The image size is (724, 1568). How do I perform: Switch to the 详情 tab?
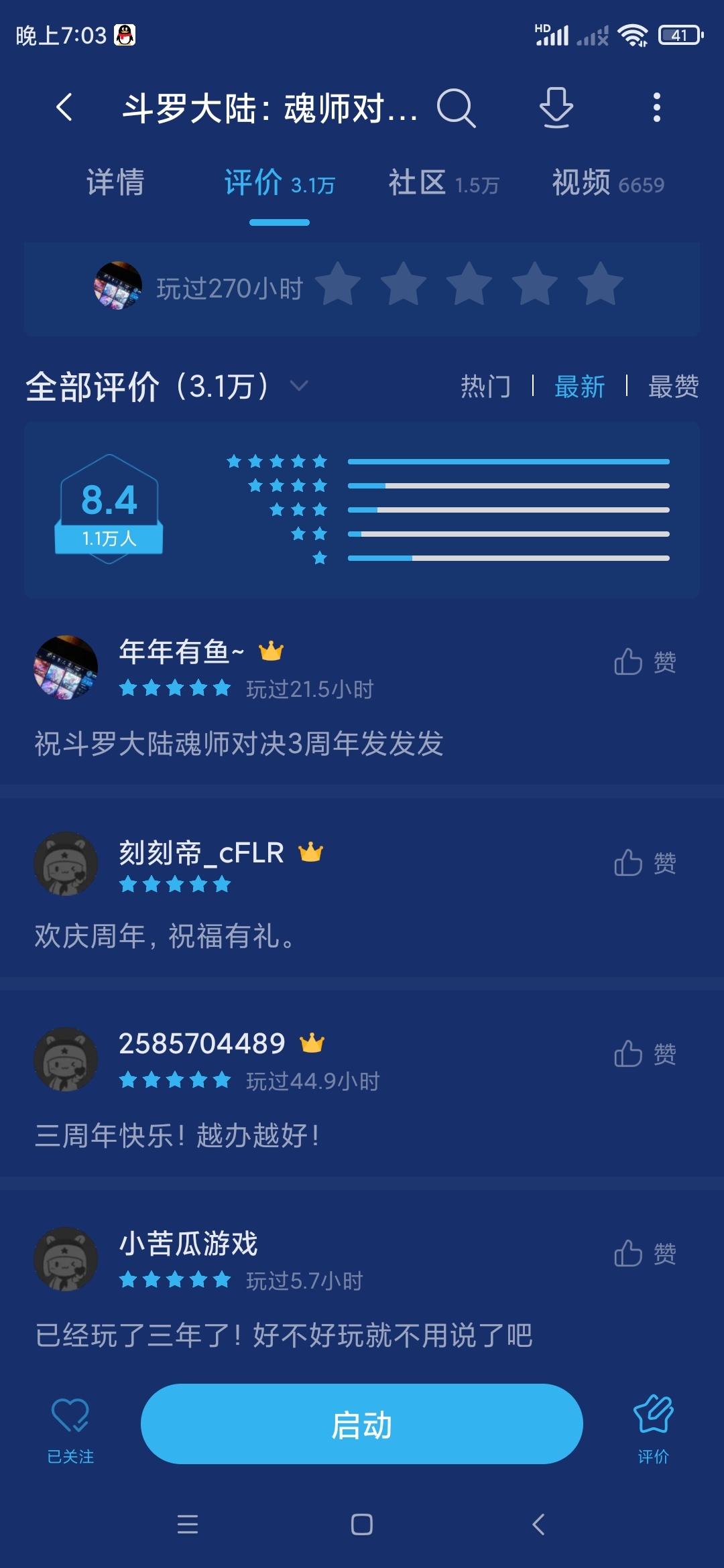[115, 183]
